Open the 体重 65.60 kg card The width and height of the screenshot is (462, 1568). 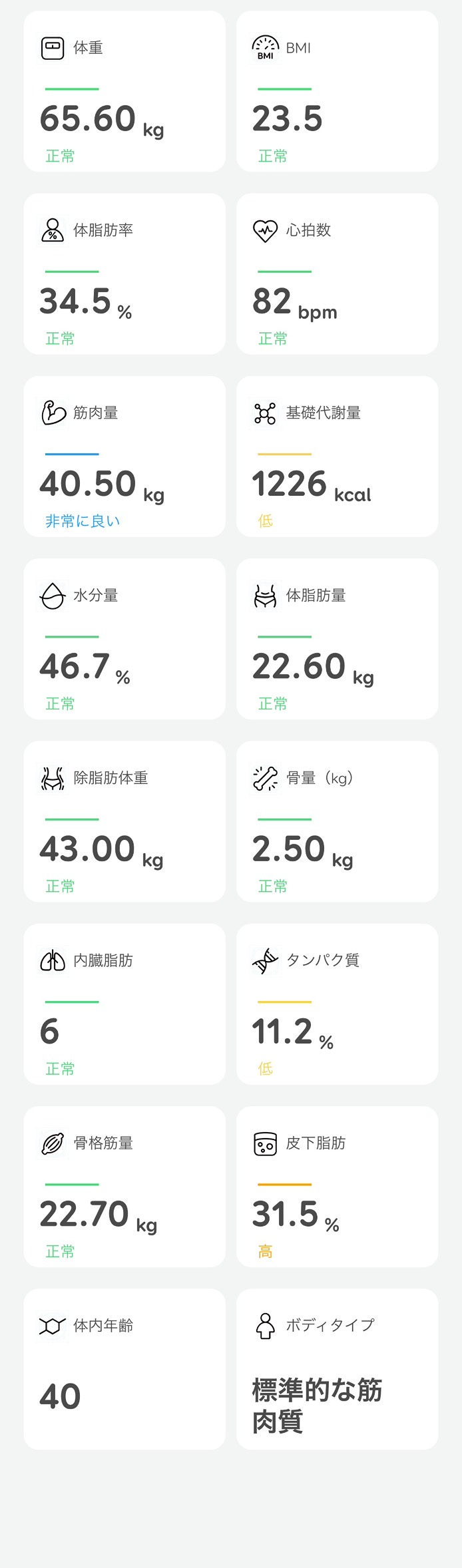click(124, 91)
